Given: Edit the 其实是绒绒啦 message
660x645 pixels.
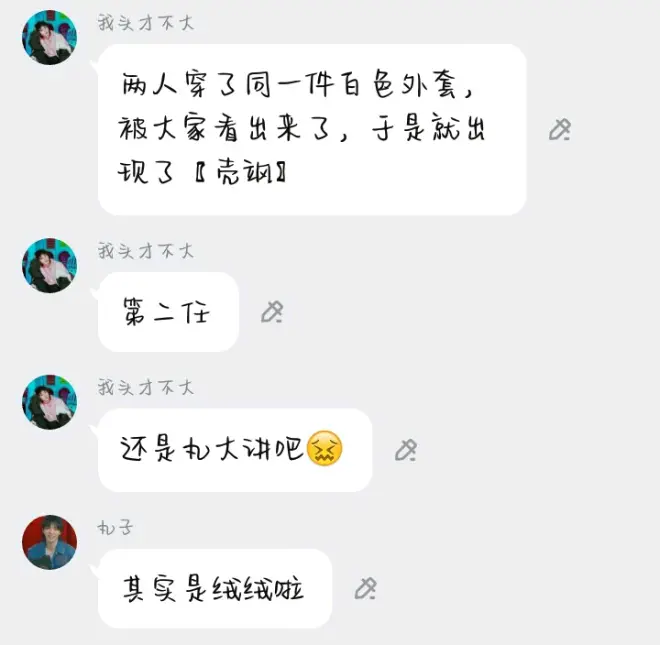Looking at the screenshot, I should tap(365, 588).
